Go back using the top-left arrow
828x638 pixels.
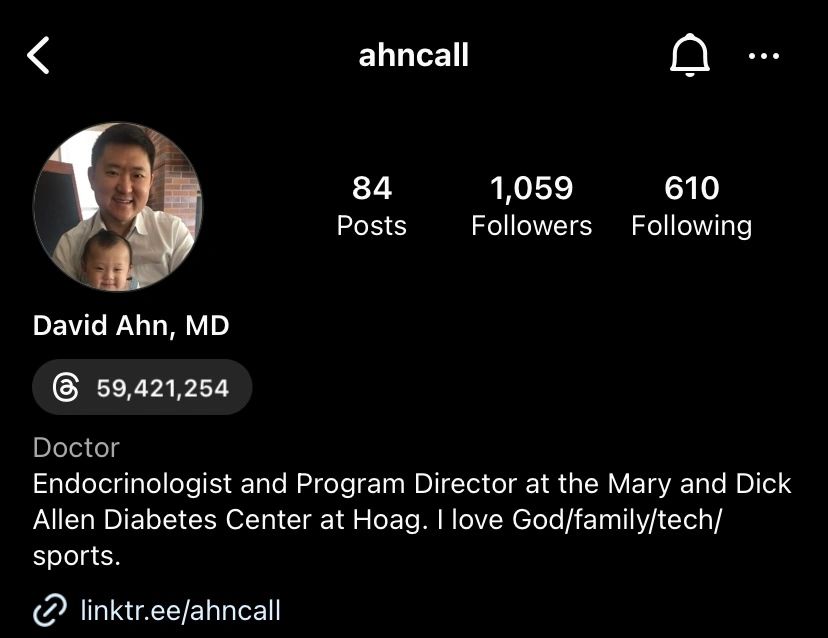click(x=38, y=56)
